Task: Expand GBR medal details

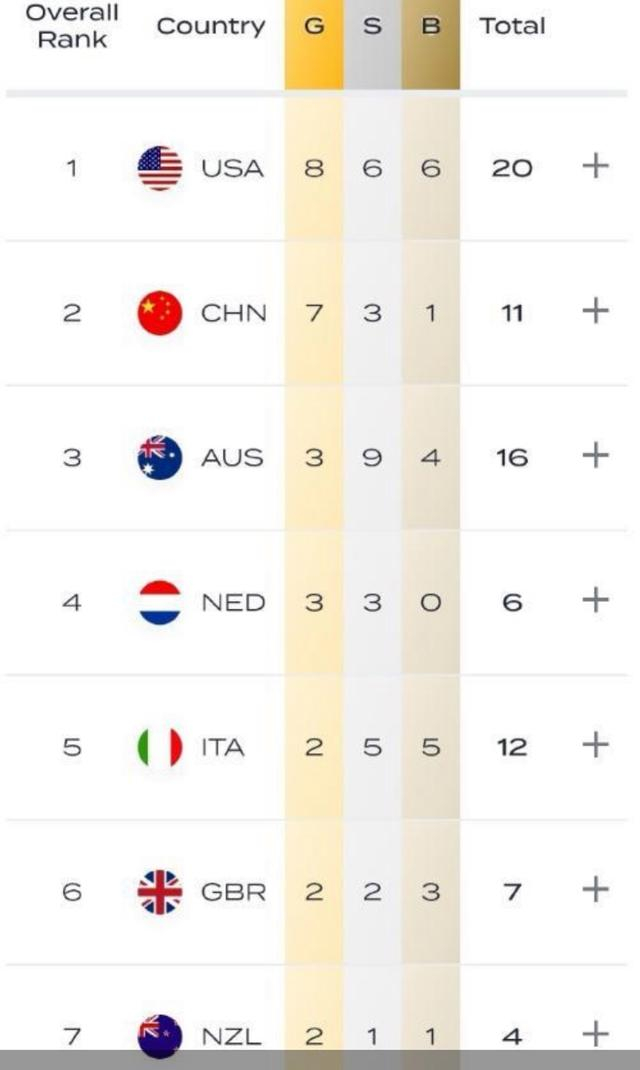Action: tap(595, 889)
